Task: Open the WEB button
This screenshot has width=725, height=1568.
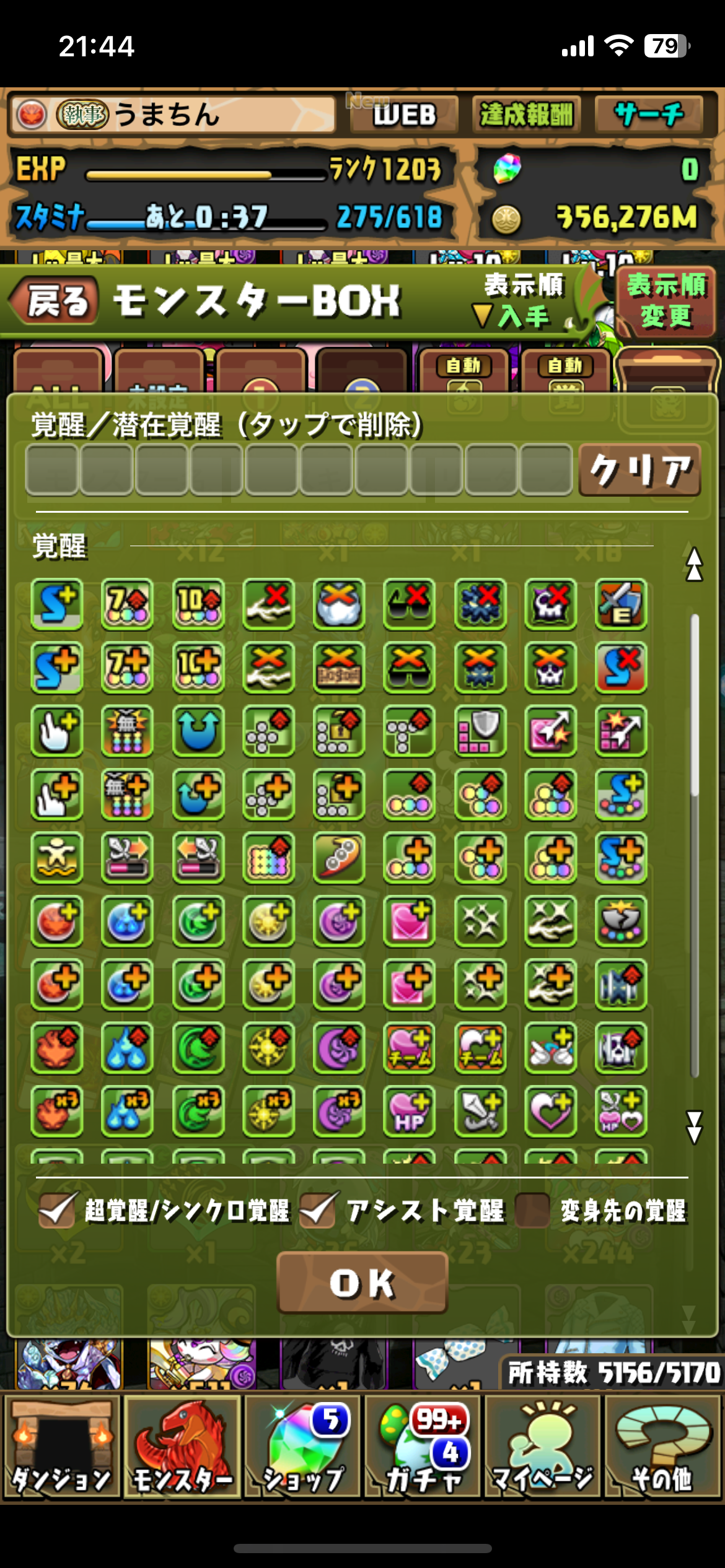Action: pos(404,115)
